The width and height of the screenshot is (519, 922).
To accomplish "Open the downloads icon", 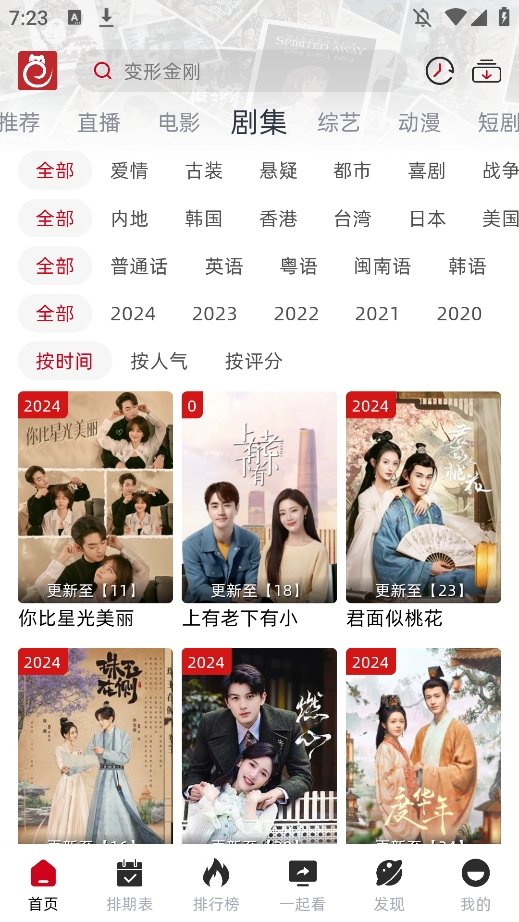I will pyautogui.click(x=486, y=71).
